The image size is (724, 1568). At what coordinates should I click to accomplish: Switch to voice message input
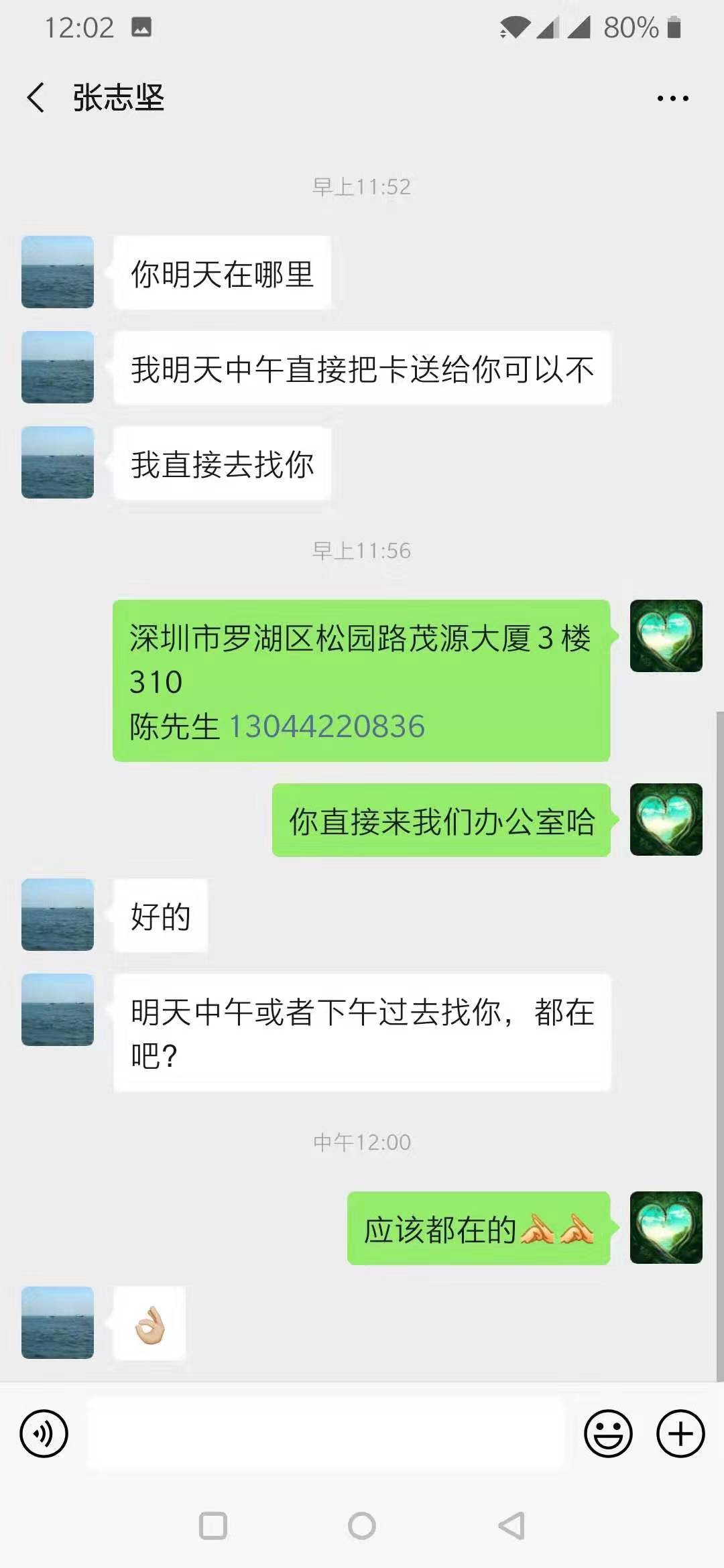(x=44, y=1434)
